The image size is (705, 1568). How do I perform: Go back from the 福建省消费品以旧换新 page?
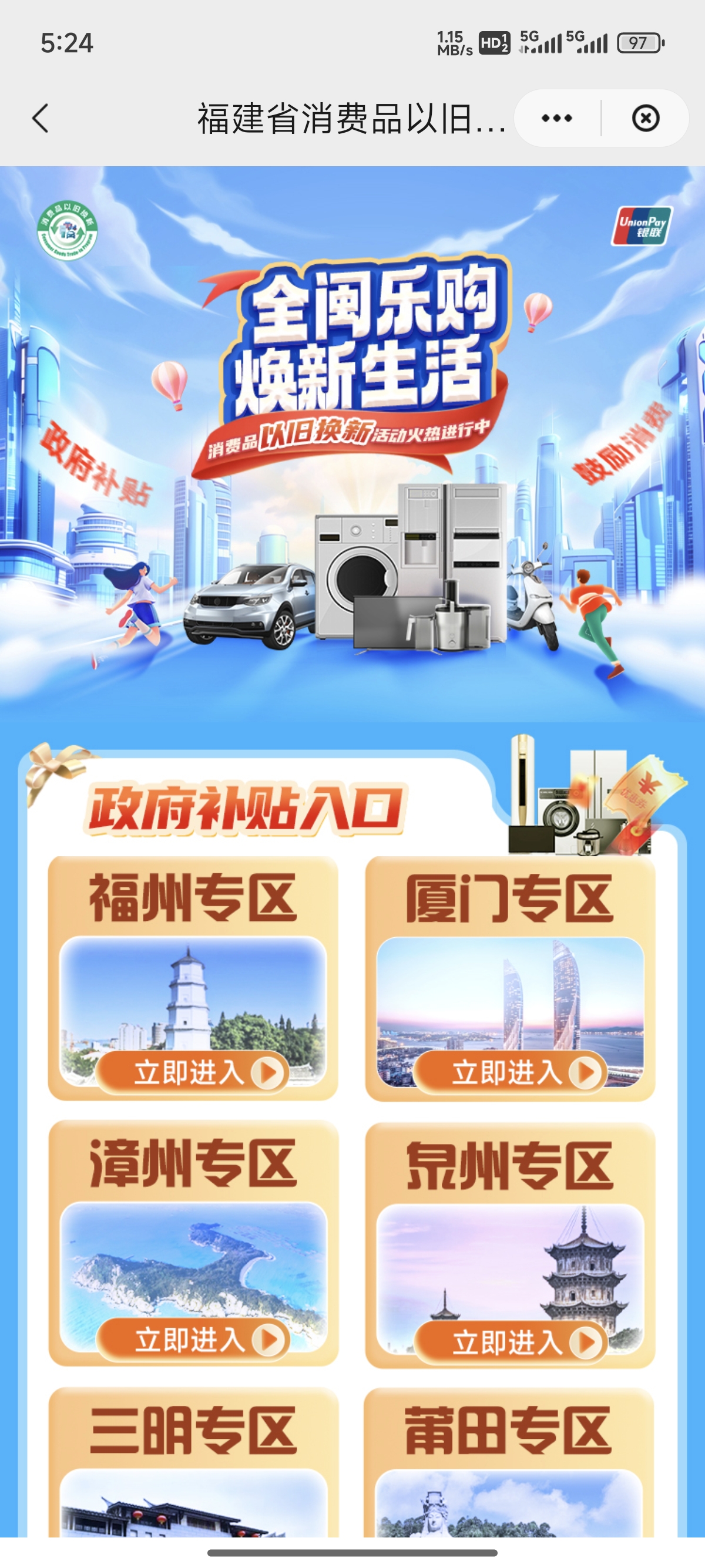click(x=41, y=118)
